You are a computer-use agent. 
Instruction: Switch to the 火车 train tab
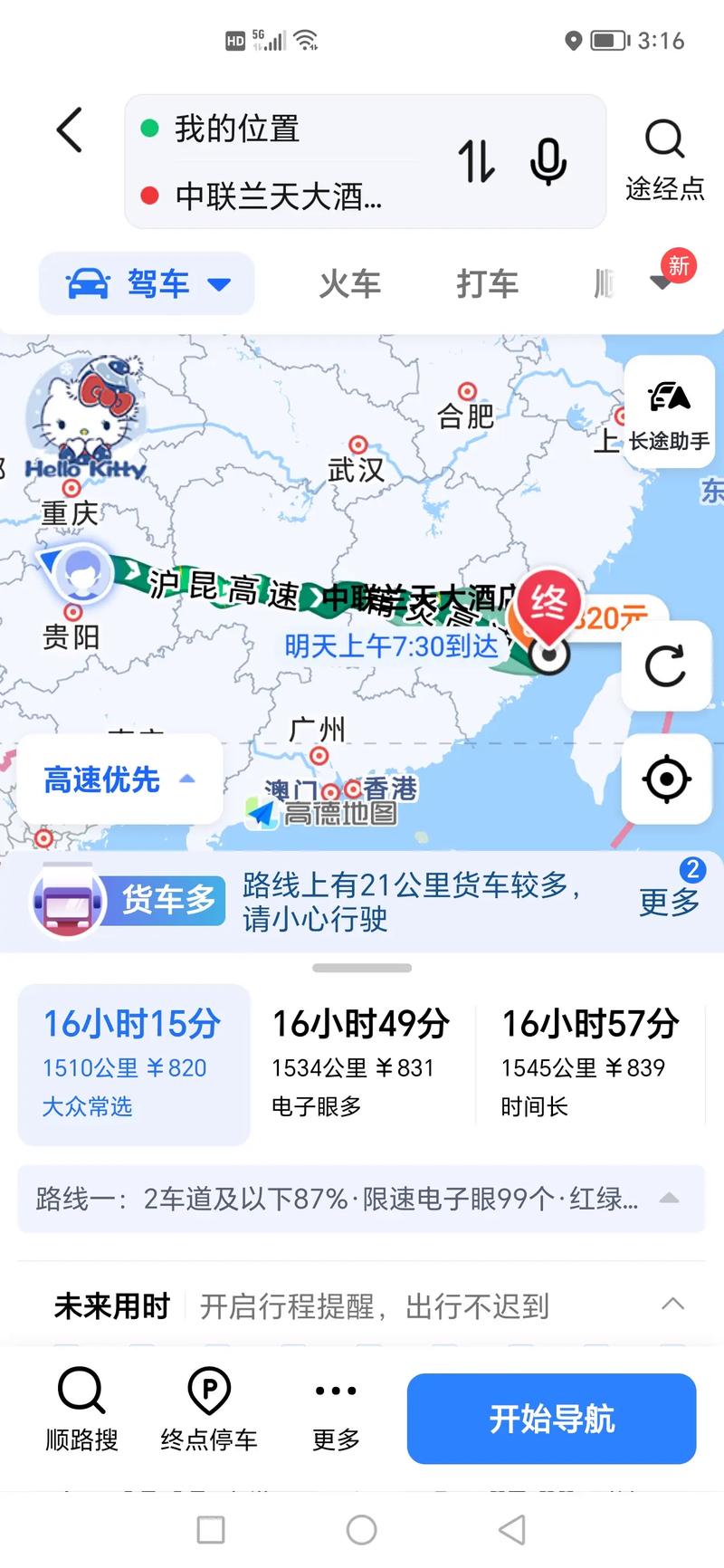349,283
